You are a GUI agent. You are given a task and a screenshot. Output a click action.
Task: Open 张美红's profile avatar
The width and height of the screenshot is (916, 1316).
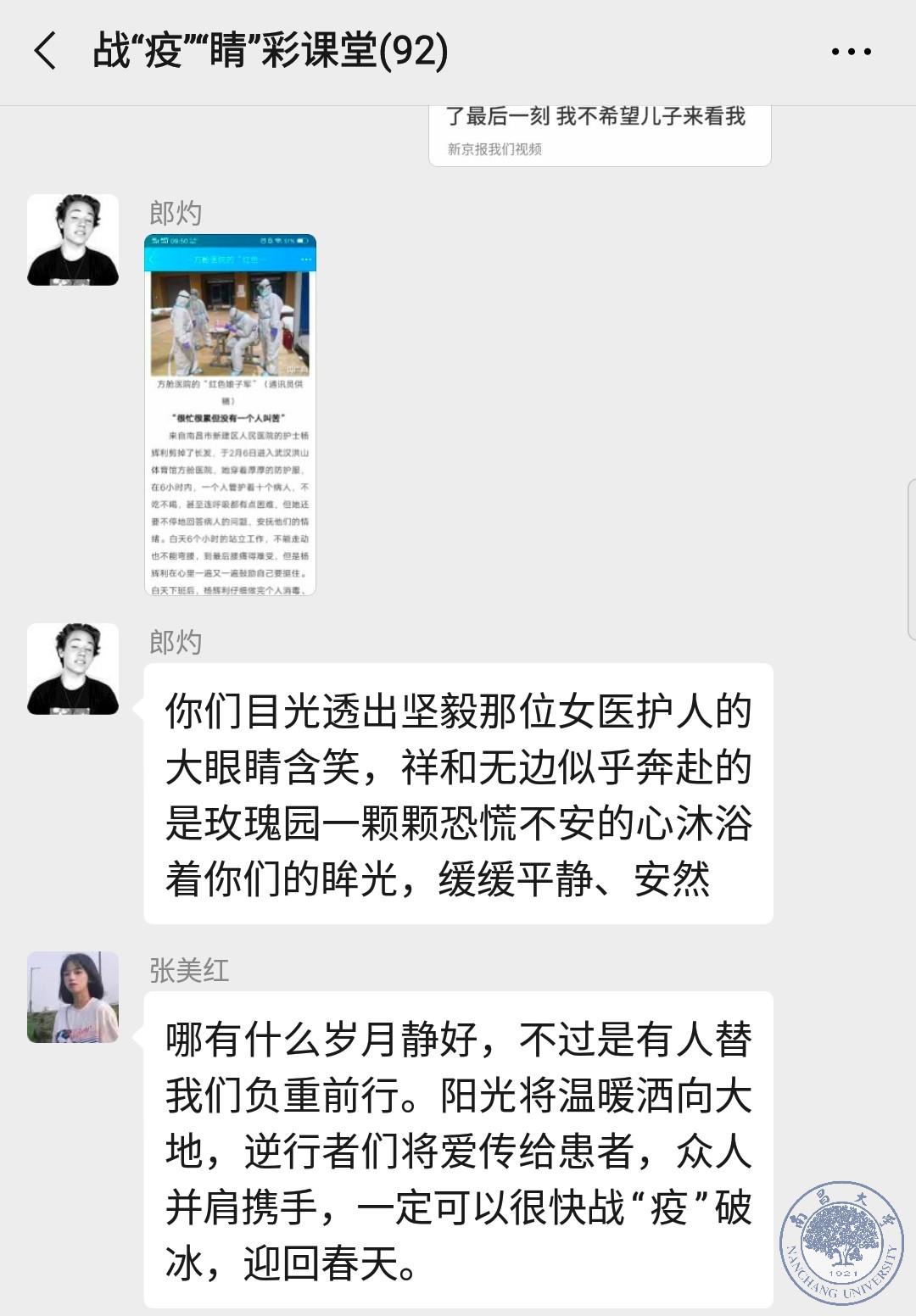73,997
